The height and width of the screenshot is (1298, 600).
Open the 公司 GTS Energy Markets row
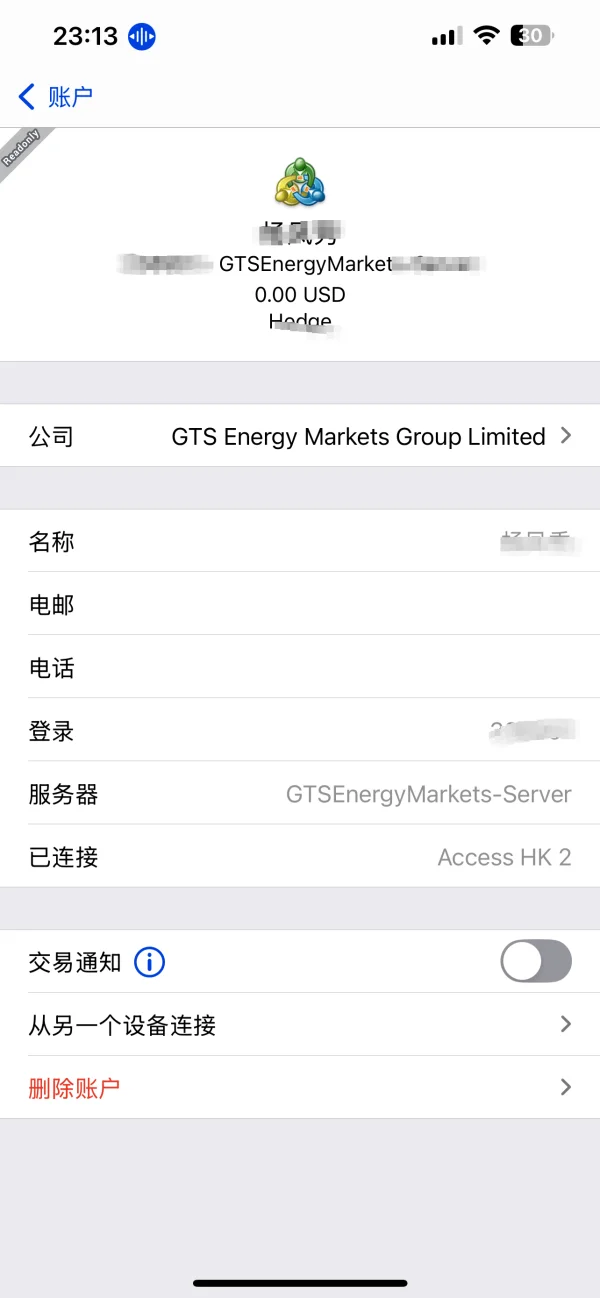(300, 436)
